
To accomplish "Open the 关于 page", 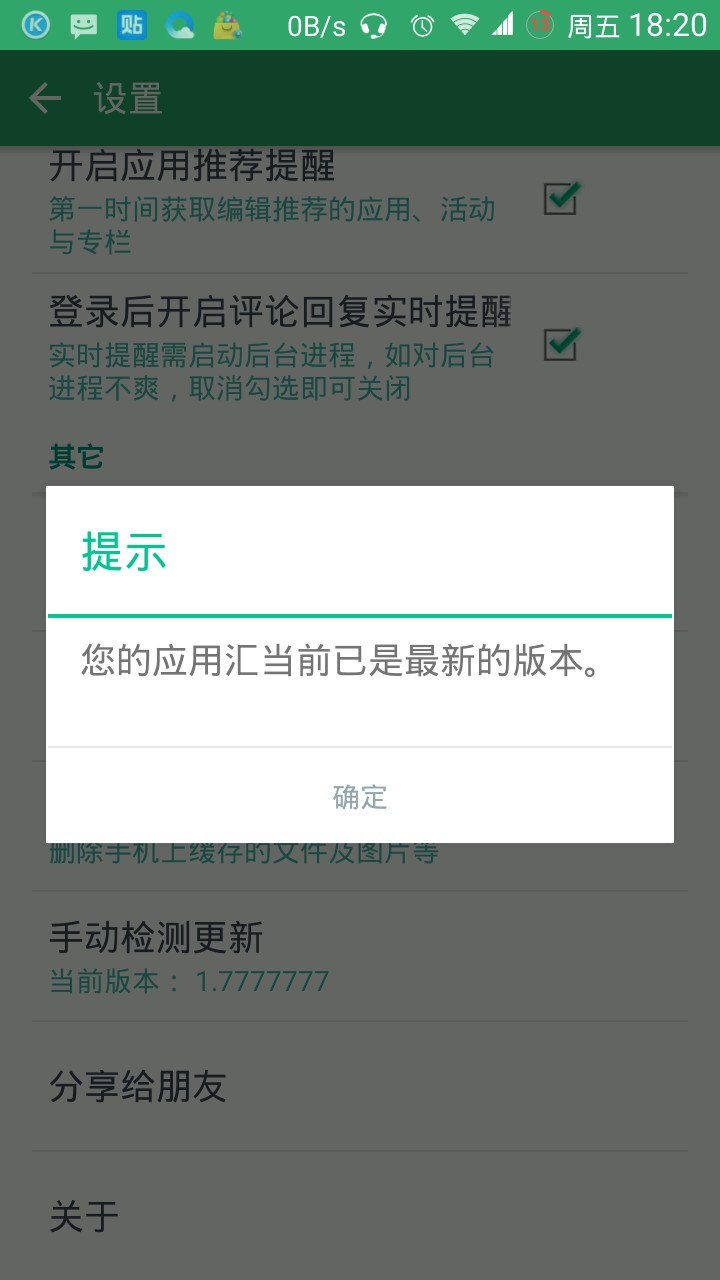I will pyautogui.click(x=360, y=1215).
